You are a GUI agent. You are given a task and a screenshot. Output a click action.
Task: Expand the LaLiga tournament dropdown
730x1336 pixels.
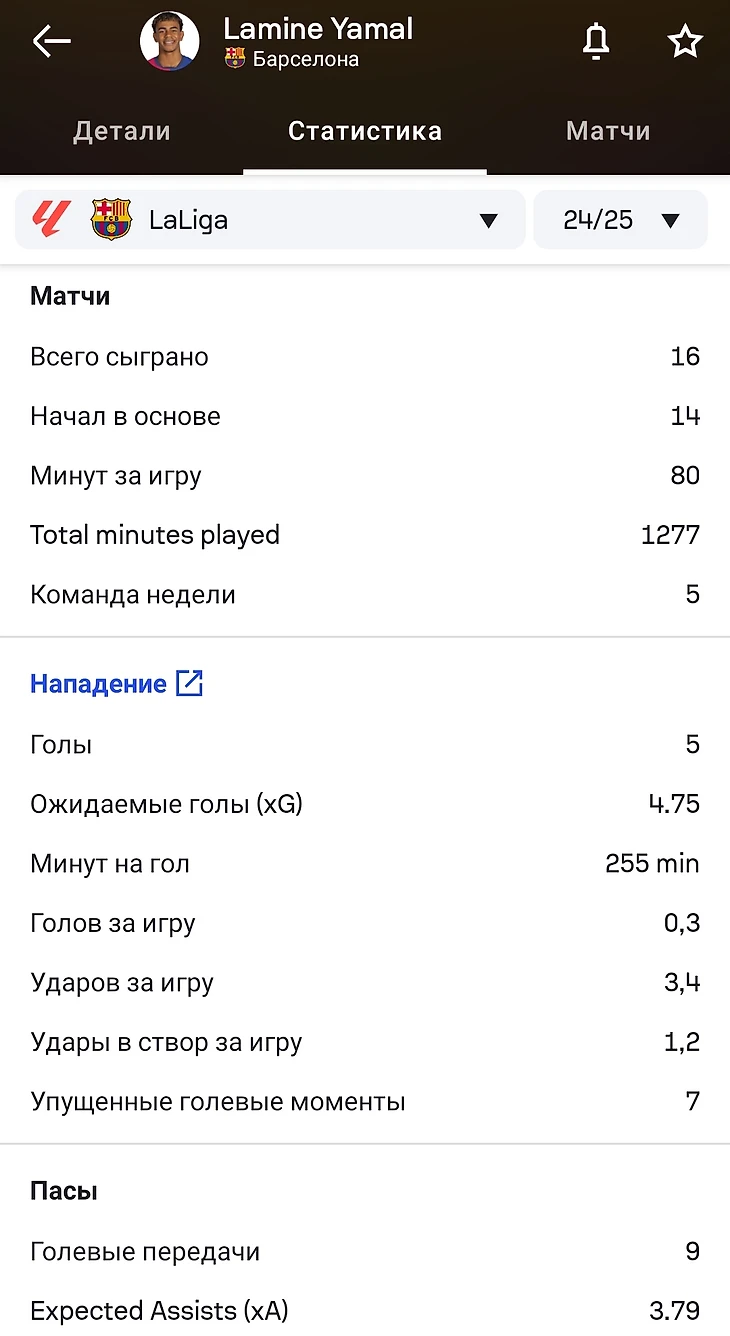tap(270, 219)
